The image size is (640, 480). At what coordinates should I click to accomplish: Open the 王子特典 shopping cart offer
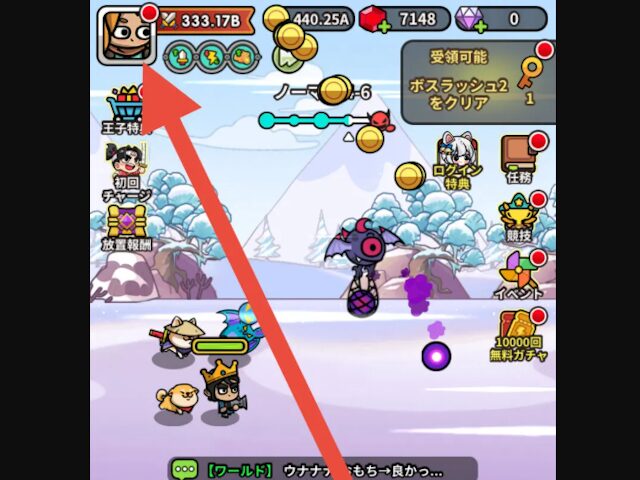click(126, 110)
